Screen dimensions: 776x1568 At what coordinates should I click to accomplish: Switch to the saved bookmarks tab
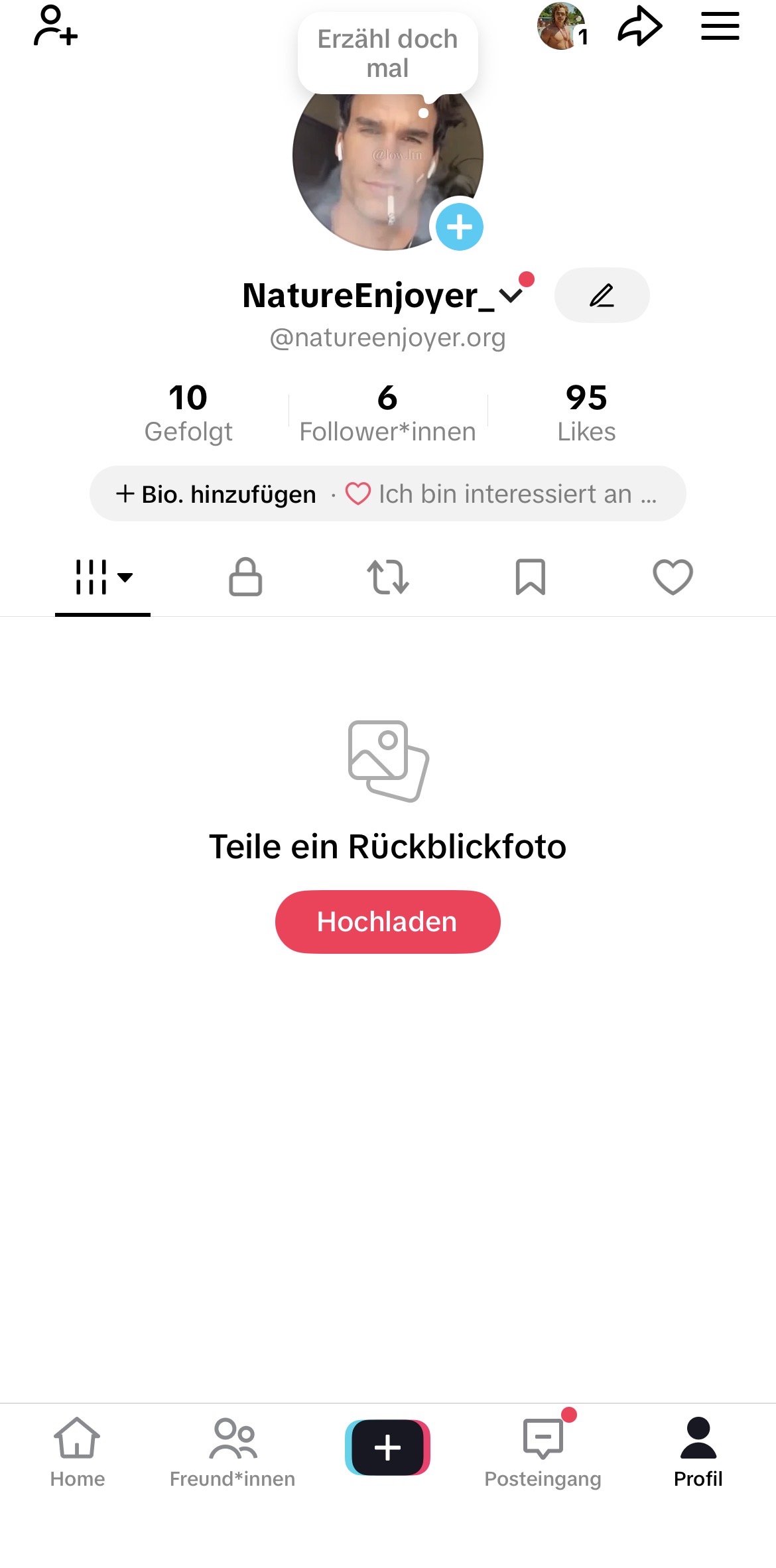coord(531,576)
